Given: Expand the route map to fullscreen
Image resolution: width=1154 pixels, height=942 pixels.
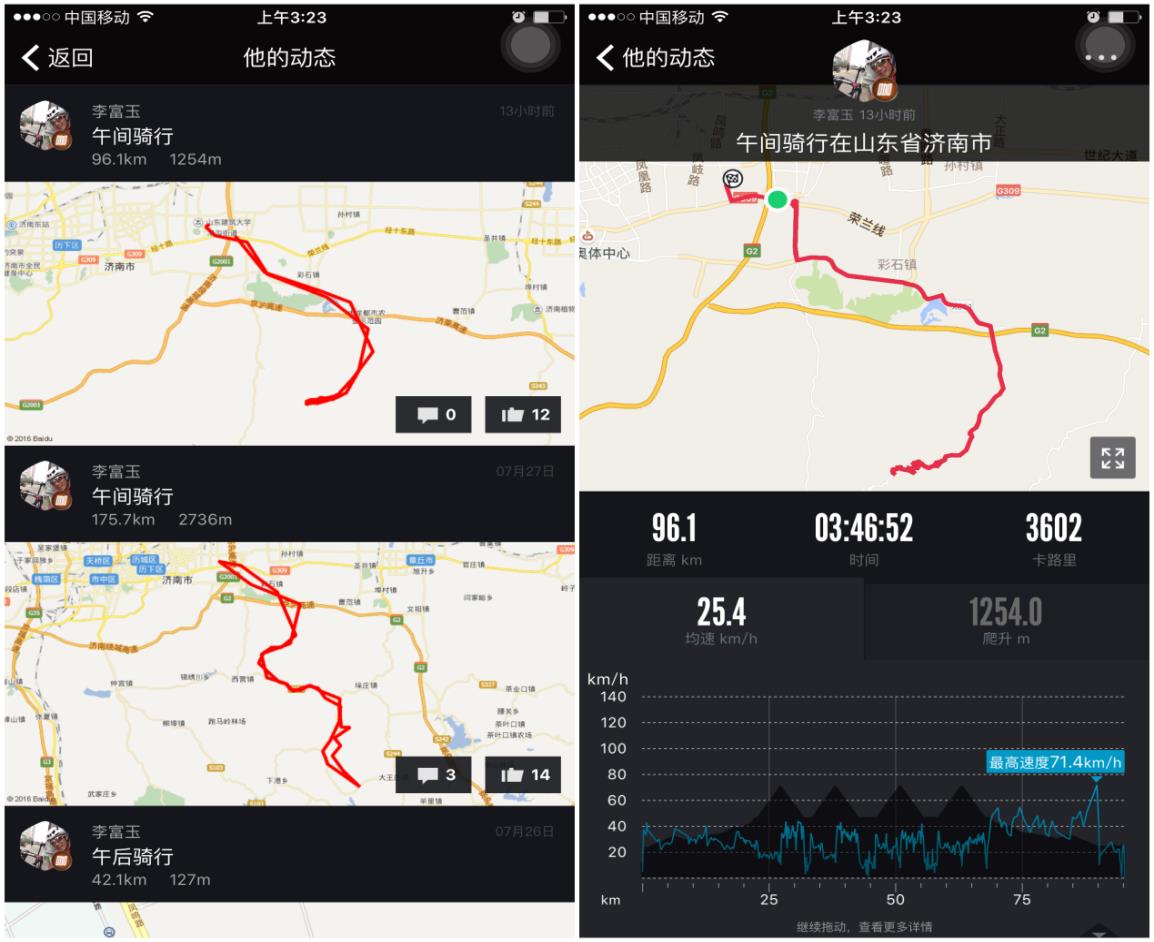Looking at the screenshot, I should [x=1112, y=459].
